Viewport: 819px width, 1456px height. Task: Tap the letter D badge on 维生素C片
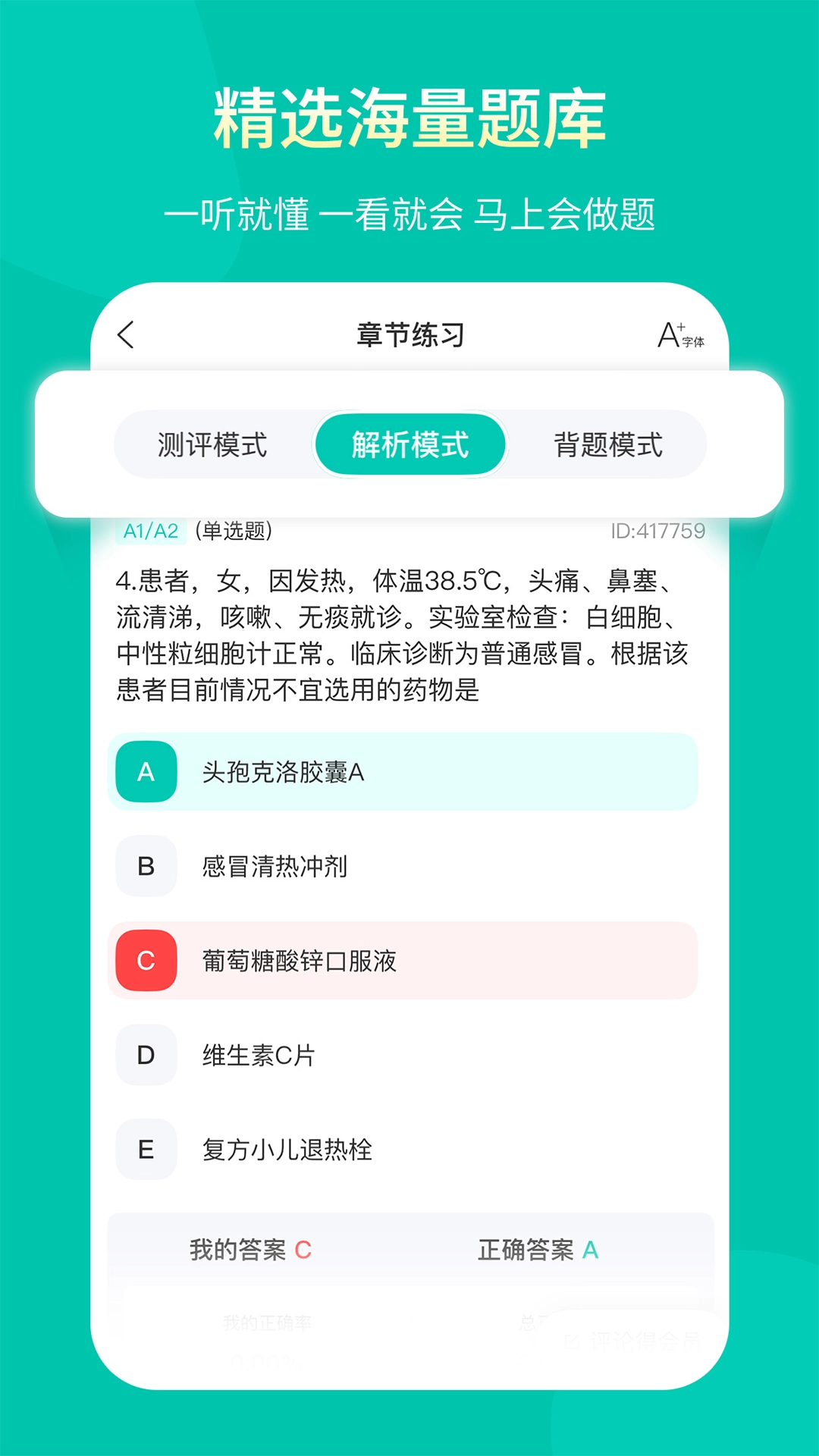(x=146, y=1055)
